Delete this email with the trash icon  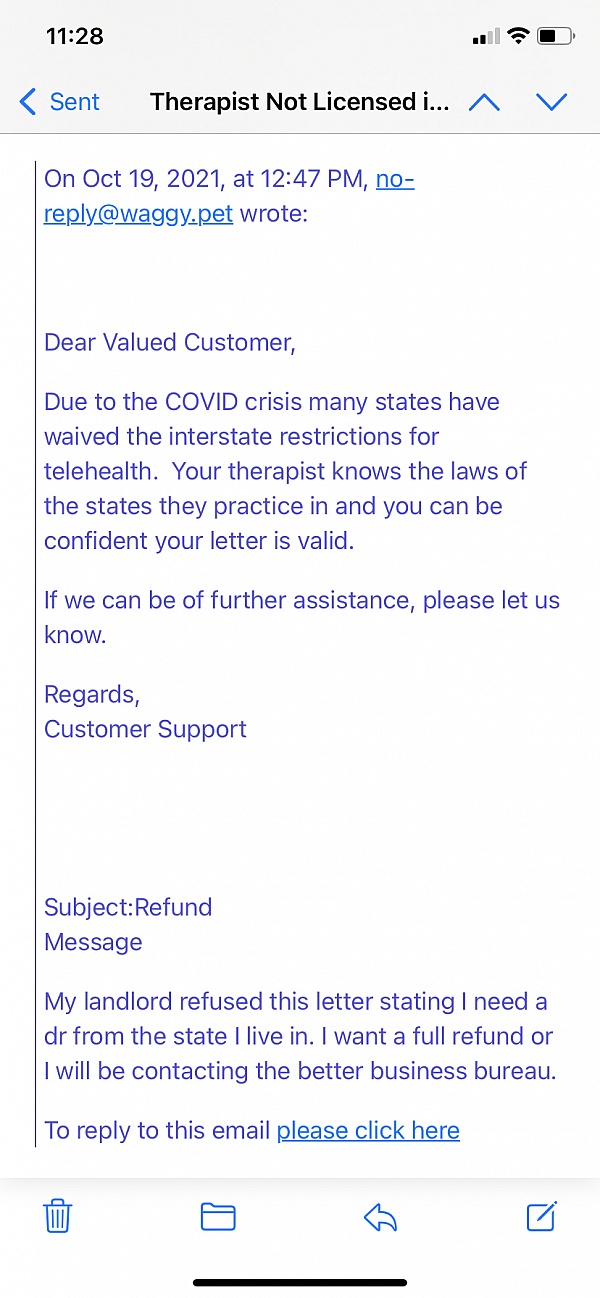click(58, 1216)
